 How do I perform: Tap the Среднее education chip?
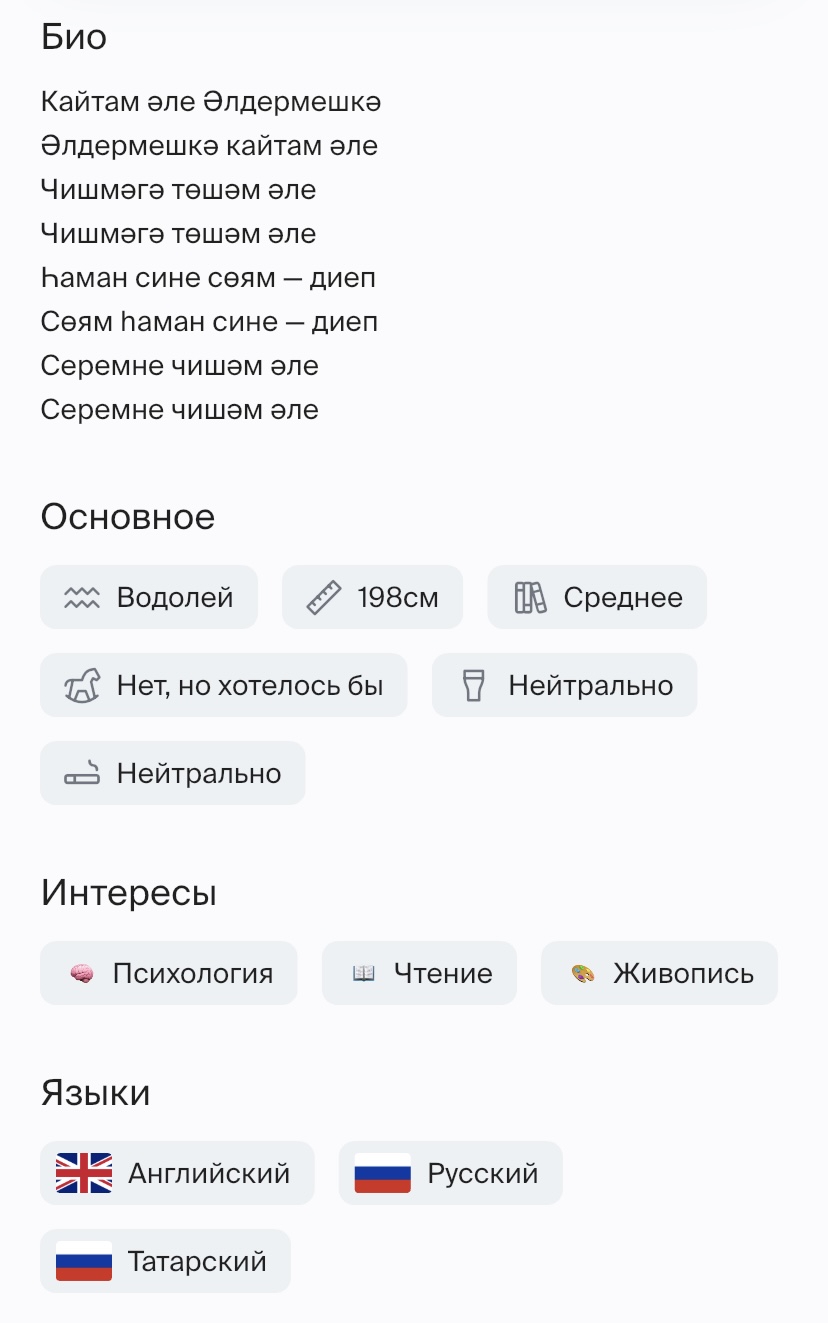pyautogui.click(x=597, y=597)
